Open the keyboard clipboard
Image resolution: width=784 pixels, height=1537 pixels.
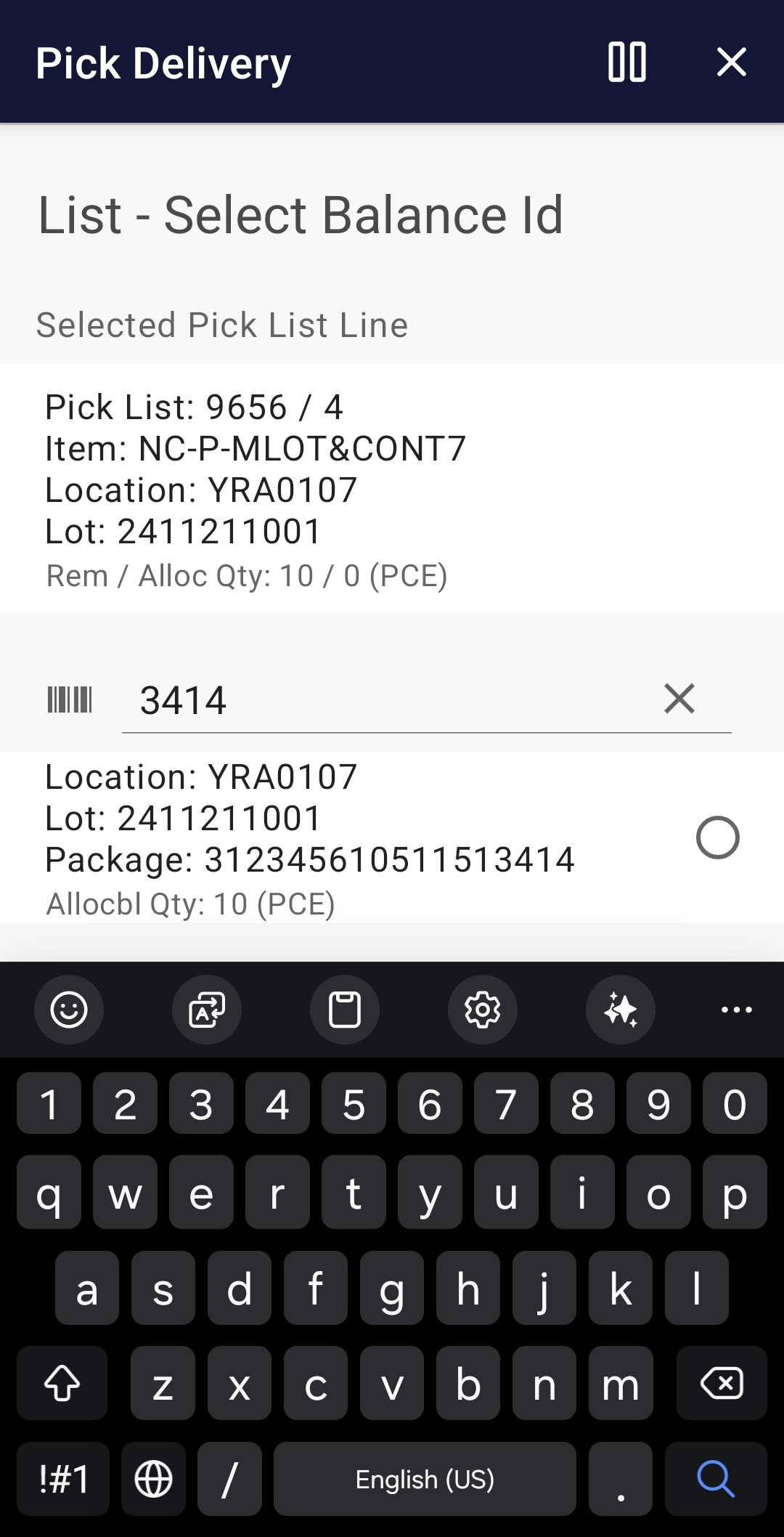click(x=344, y=1010)
